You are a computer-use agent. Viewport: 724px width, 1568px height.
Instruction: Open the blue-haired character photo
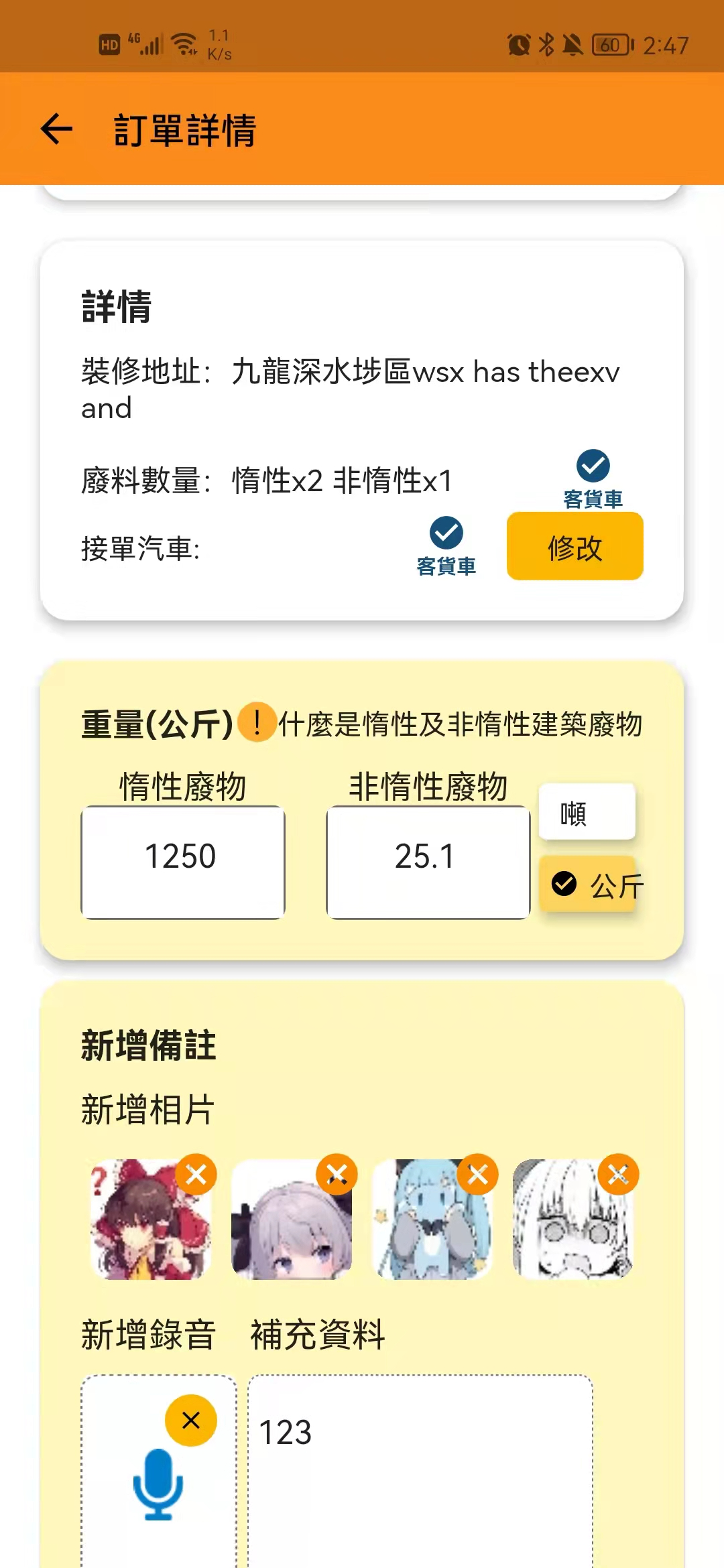point(432,1220)
